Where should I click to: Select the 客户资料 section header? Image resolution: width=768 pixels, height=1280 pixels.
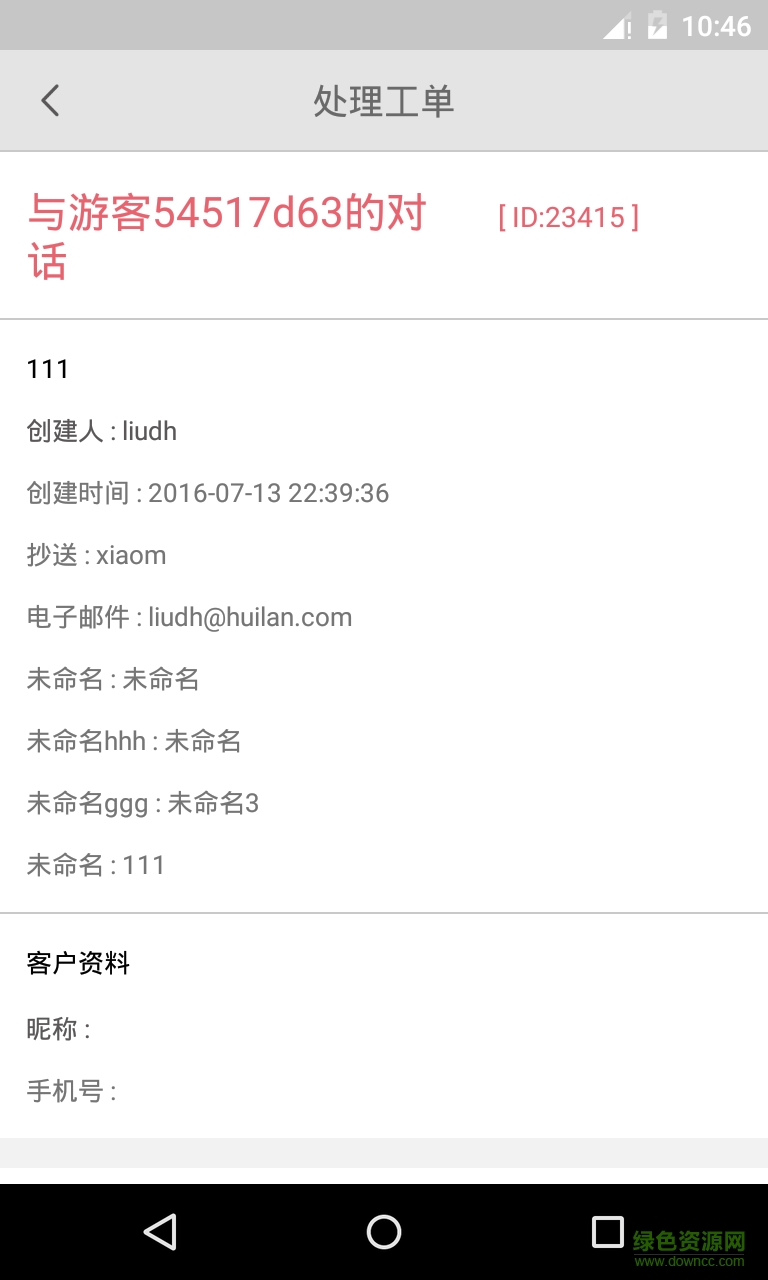pos(78,963)
